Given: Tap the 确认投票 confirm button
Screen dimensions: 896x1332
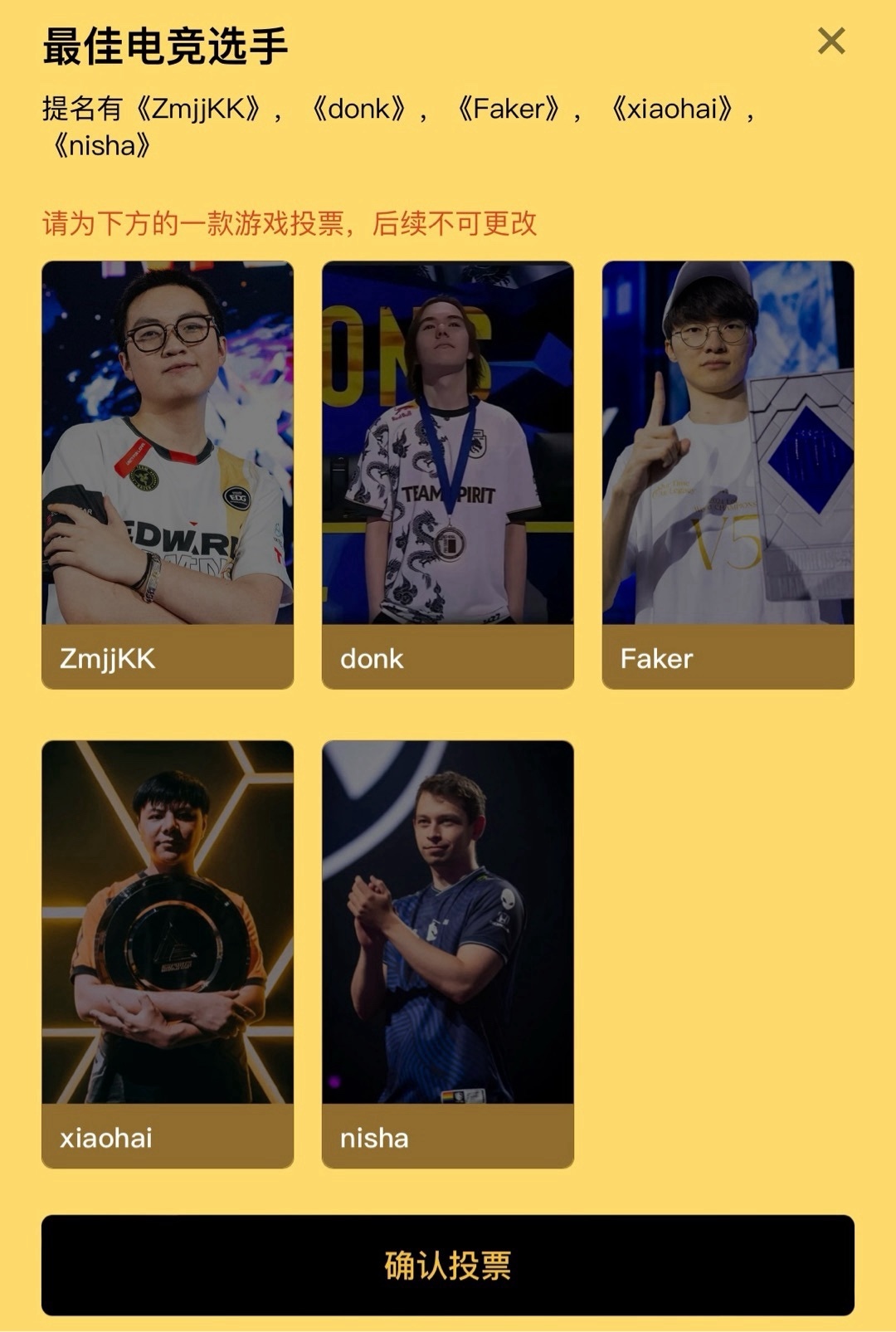Looking at the screenshot, I should (447, 1265).
